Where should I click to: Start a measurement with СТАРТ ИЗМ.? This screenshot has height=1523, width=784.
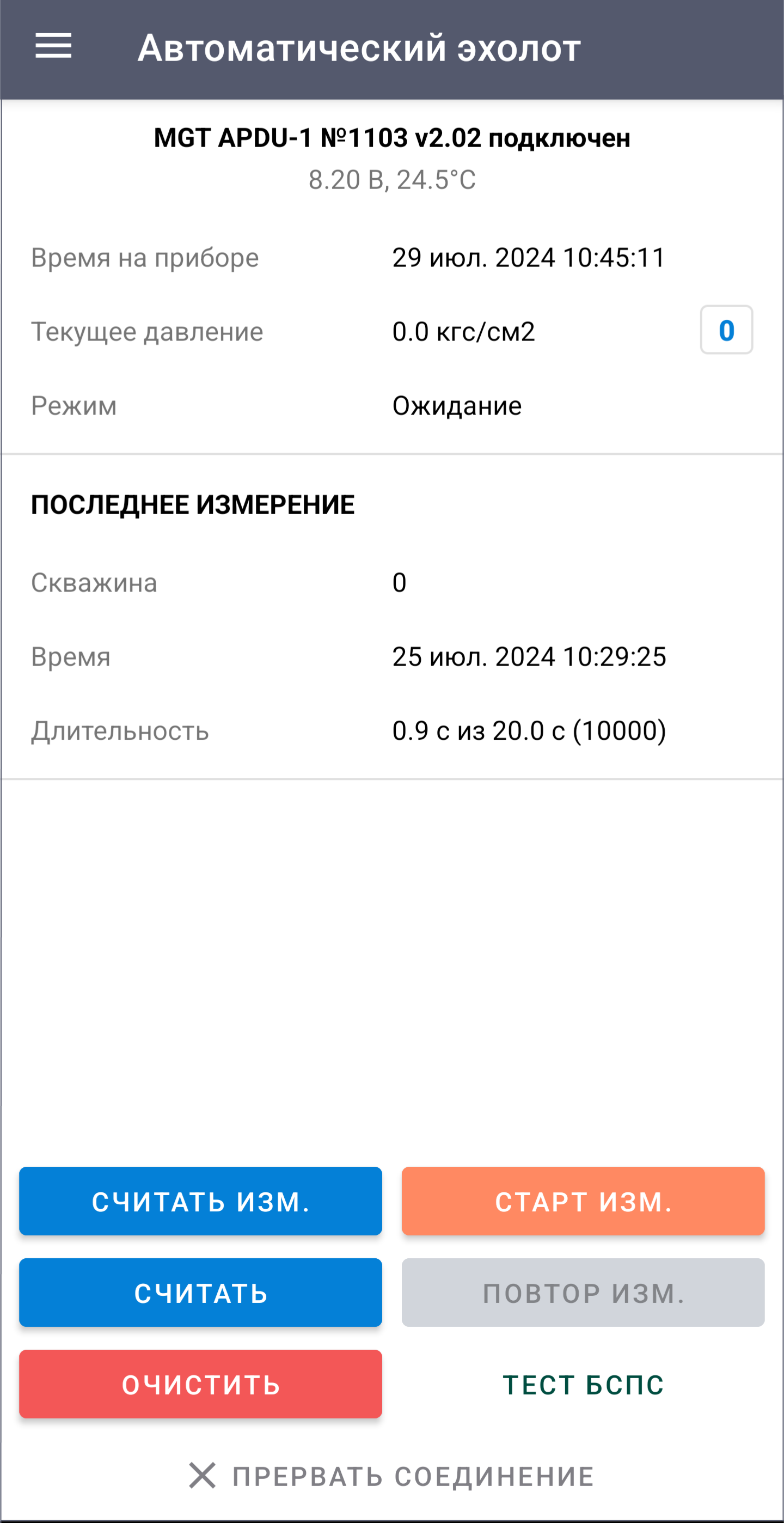tap(583, 1202)
